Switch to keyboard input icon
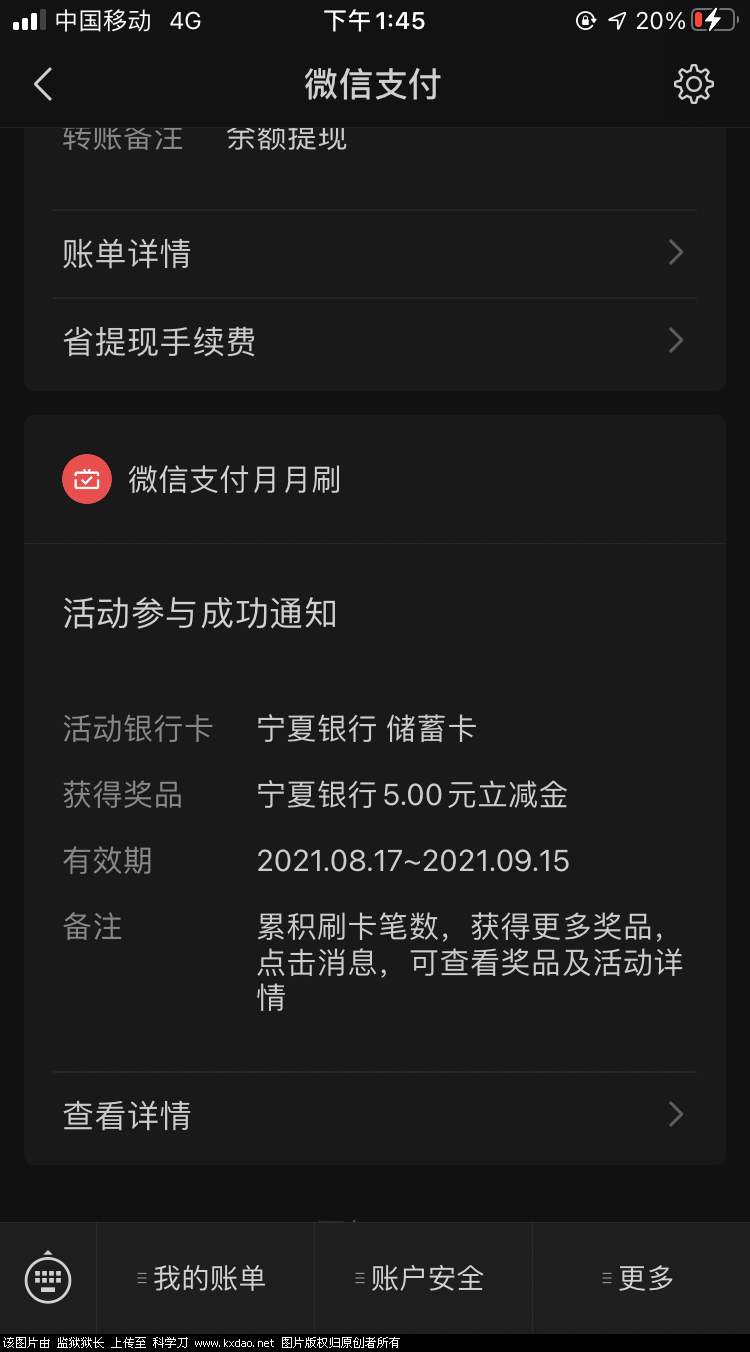Image resolution: width=750 pixels, height=1352 pixels. point(48,1277)
